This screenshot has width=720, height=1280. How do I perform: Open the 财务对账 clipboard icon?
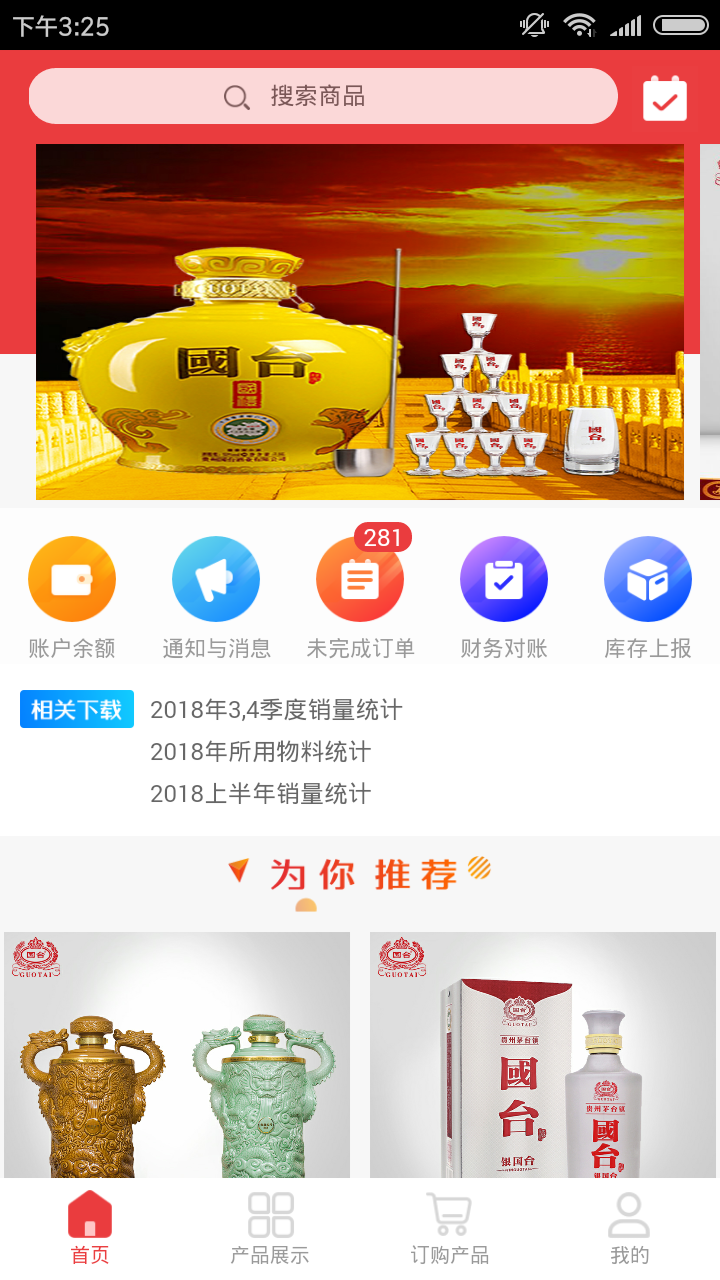click(503, 578)
